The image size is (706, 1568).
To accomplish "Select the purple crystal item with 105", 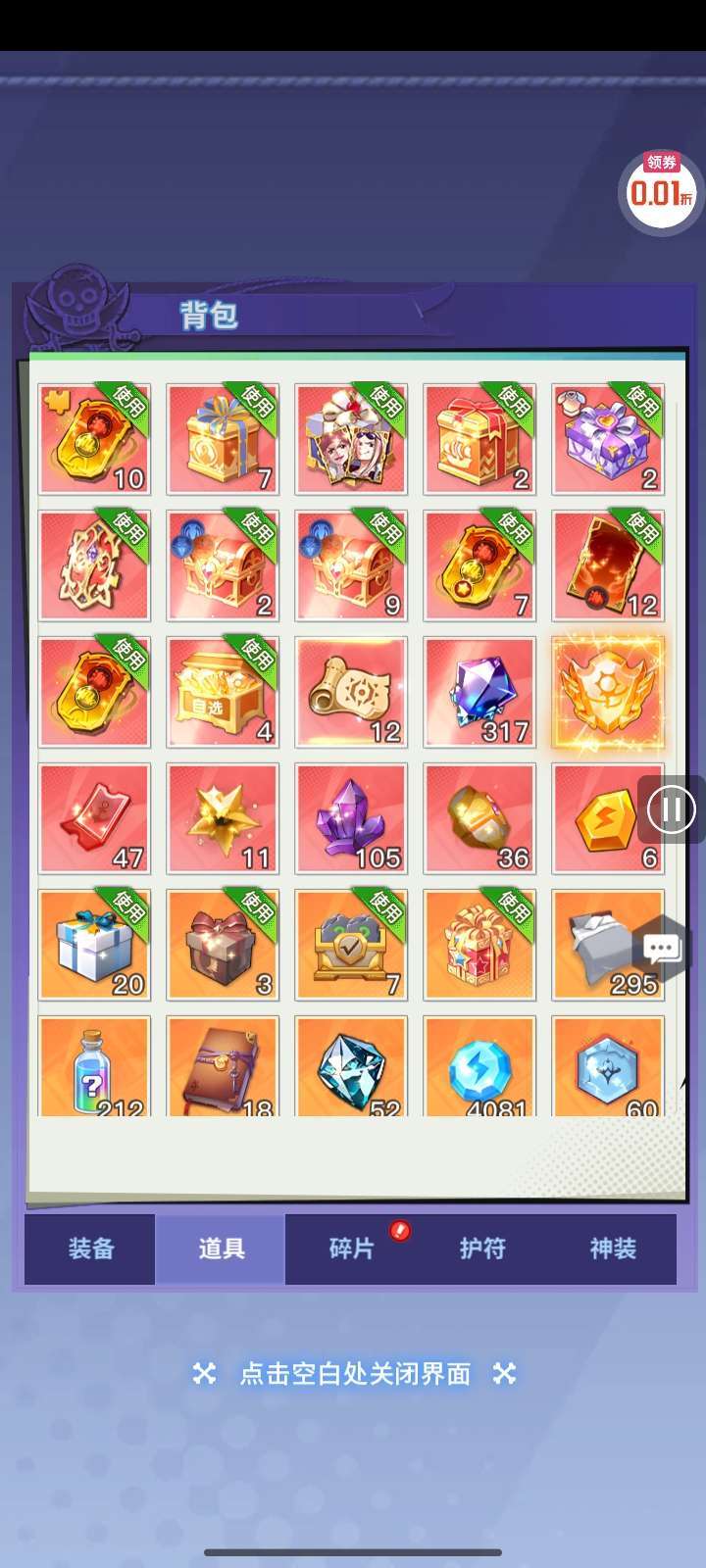I will 351,818.
